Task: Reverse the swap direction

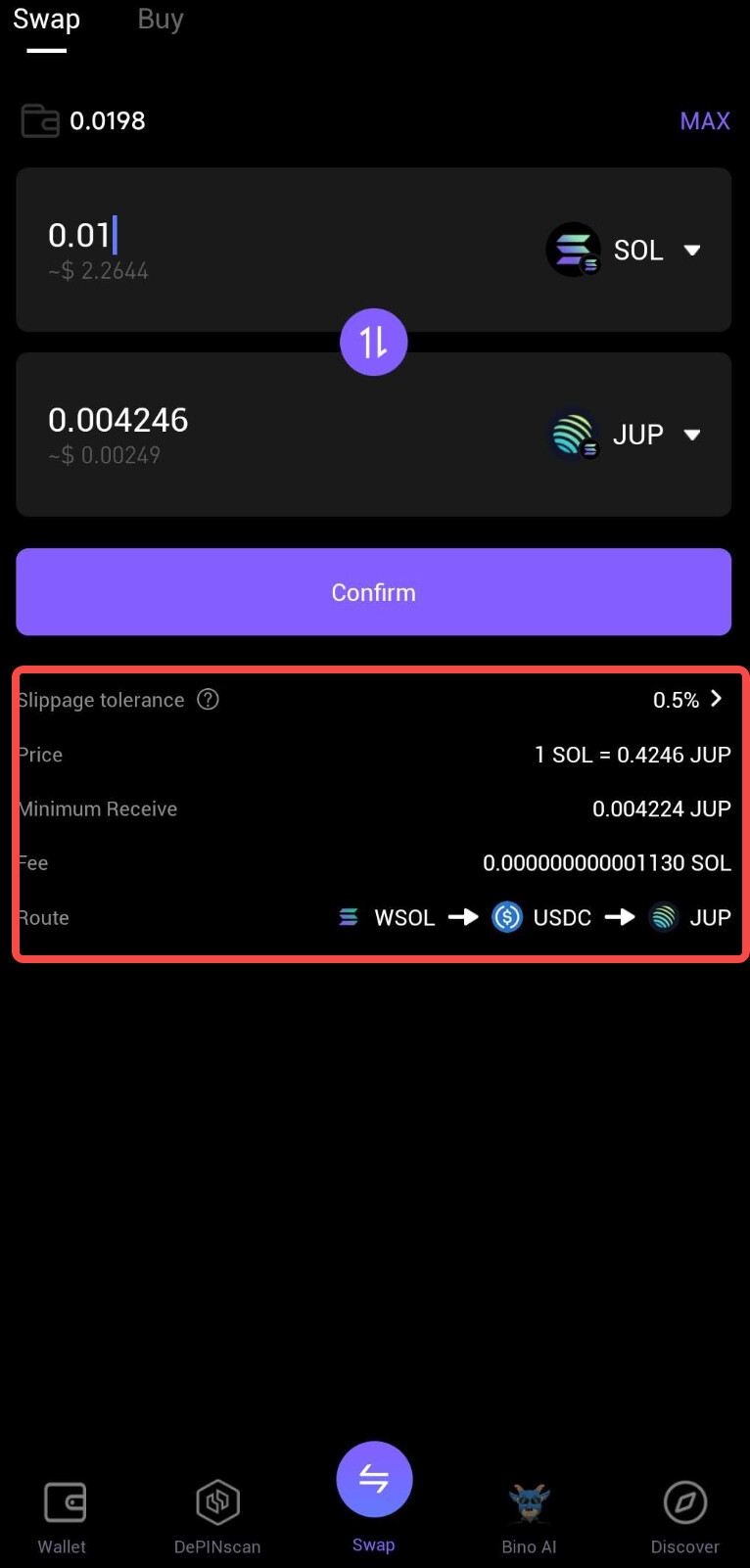Action: [373, 343]
